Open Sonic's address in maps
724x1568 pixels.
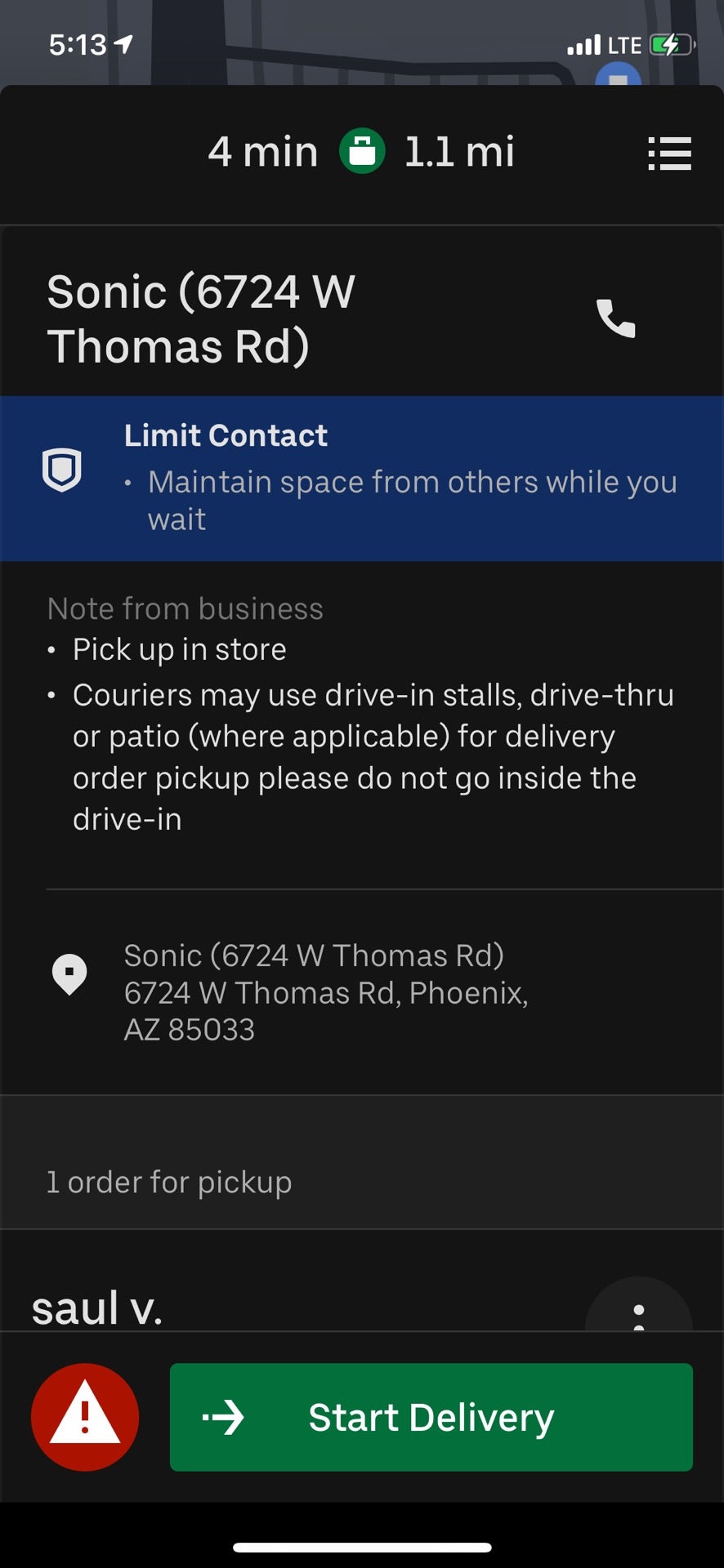325,992
